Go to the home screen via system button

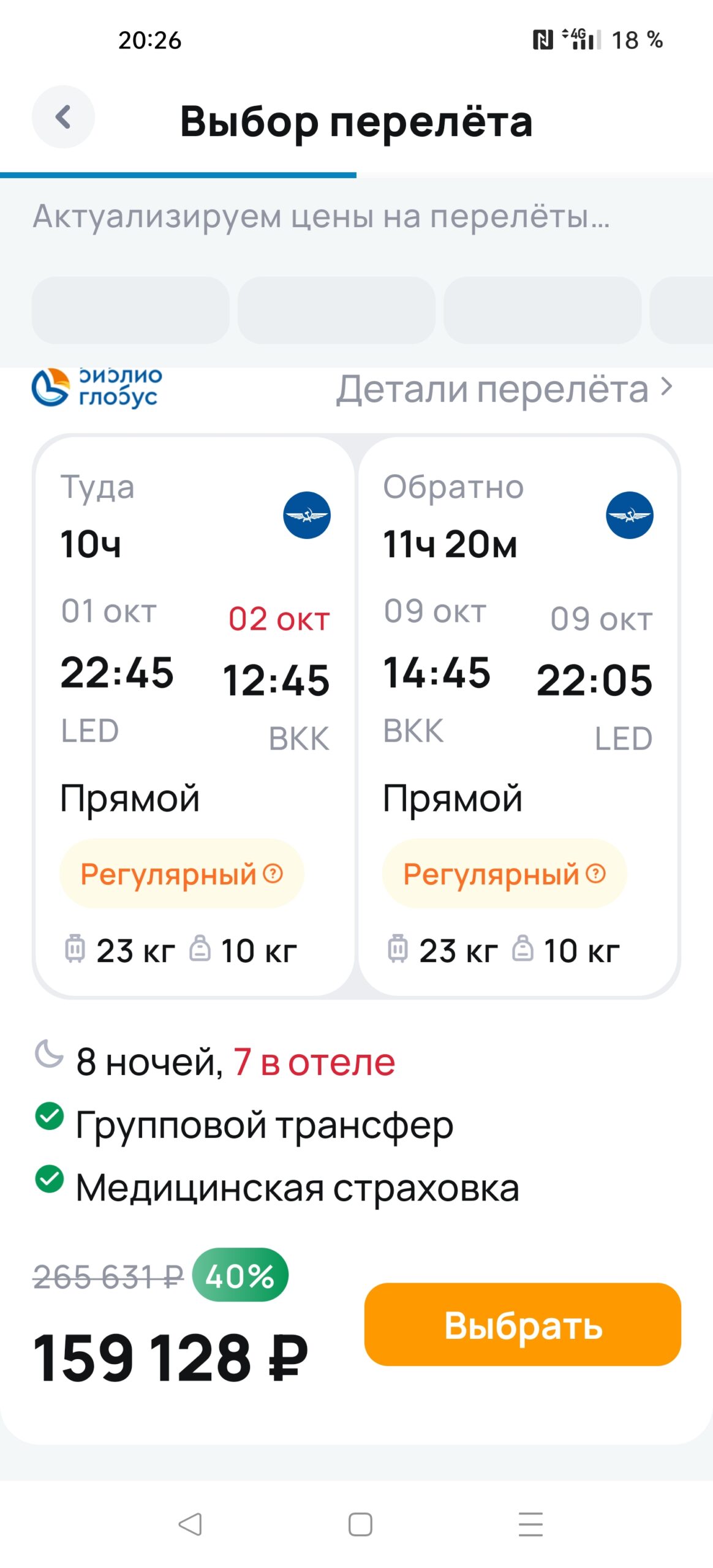(x=360, y=1524)
